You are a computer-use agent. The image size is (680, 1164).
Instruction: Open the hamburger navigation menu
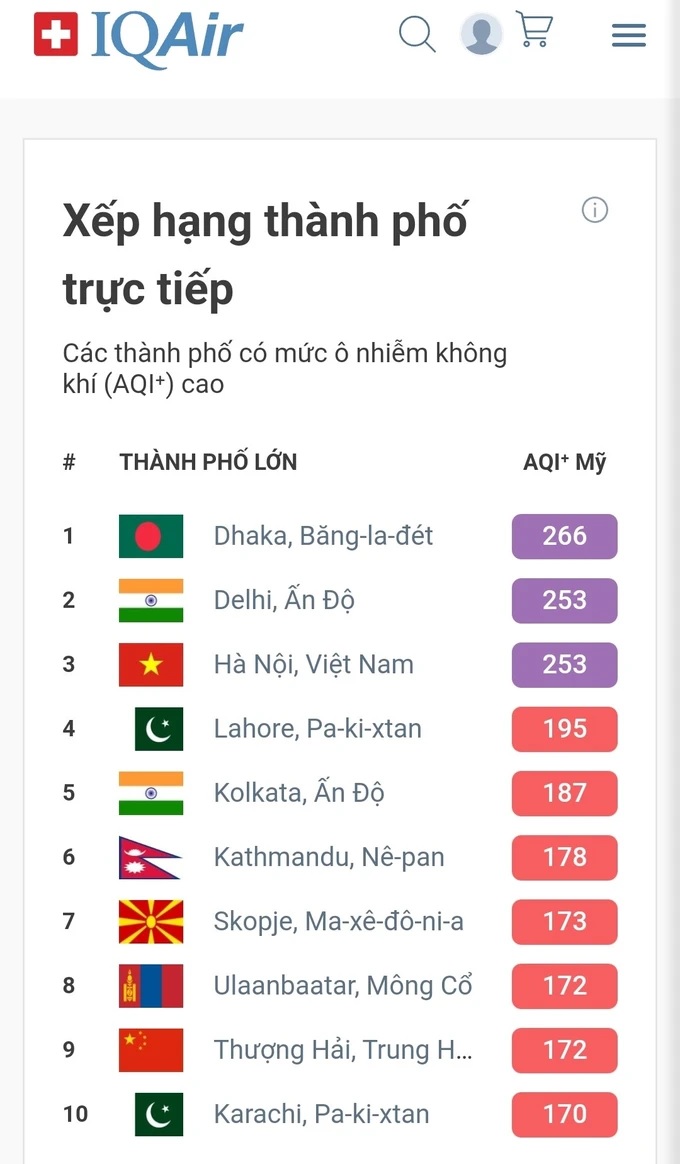[x=629, y=36]
